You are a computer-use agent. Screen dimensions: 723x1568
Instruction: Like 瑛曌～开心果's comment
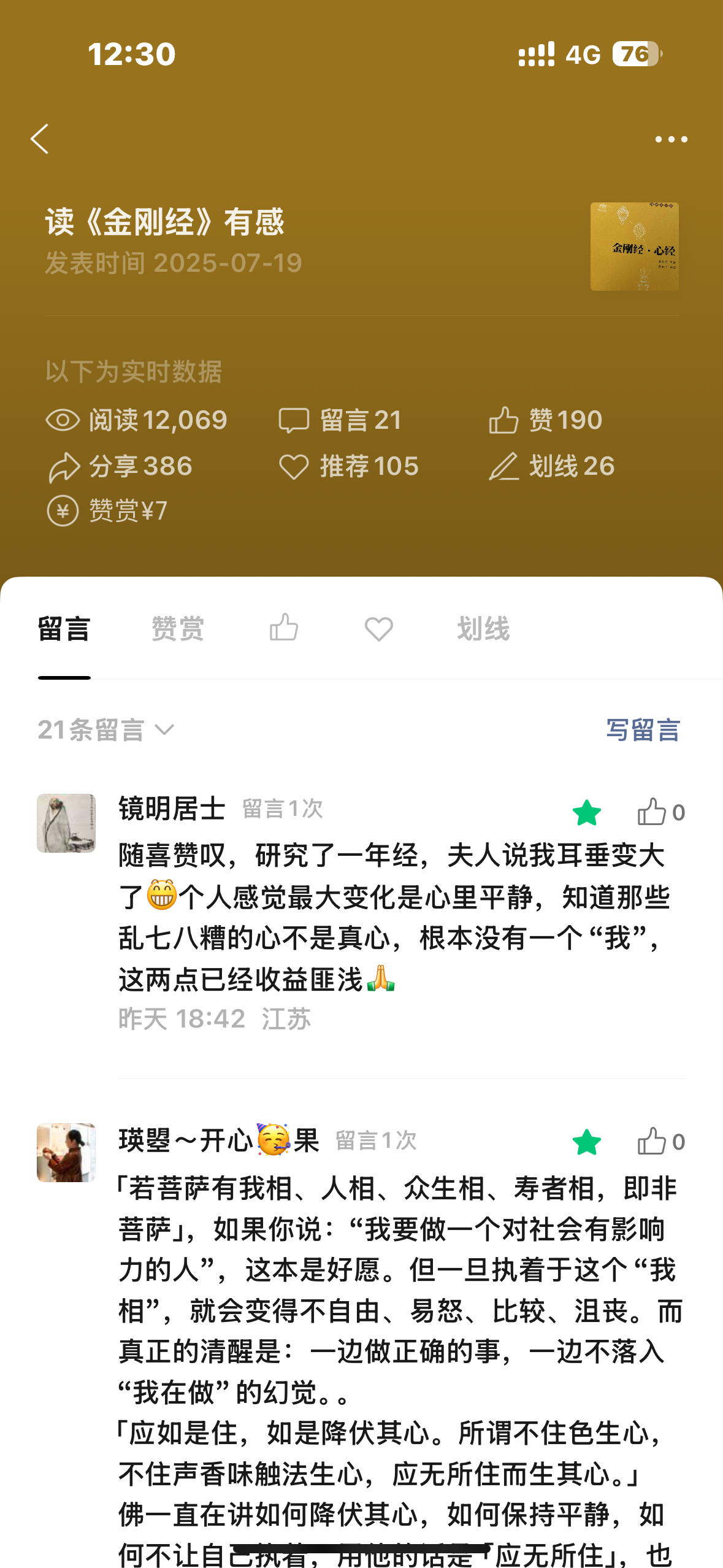pos(661,1142)
